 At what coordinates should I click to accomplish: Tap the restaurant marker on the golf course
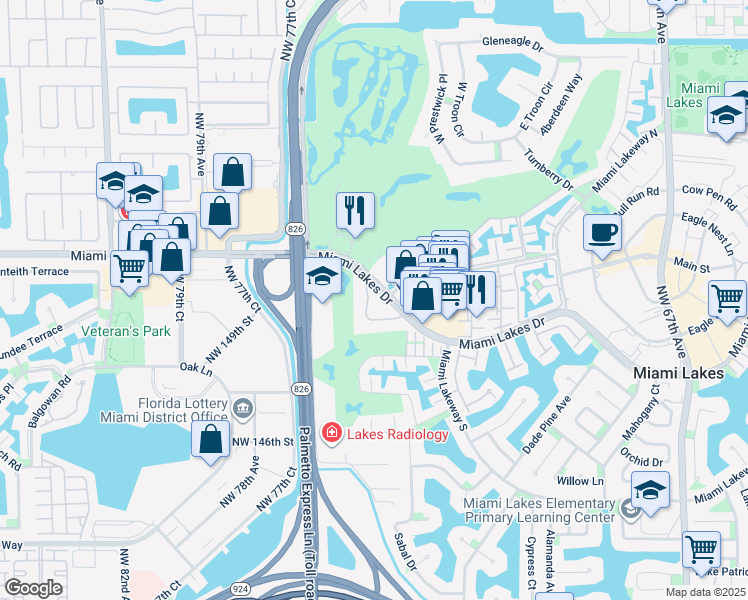pos(355,210)
